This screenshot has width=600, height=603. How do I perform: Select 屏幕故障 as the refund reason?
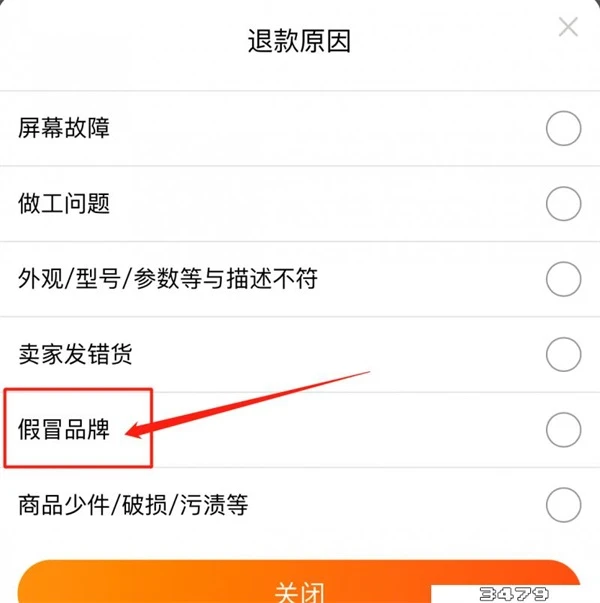coord(563,128)
